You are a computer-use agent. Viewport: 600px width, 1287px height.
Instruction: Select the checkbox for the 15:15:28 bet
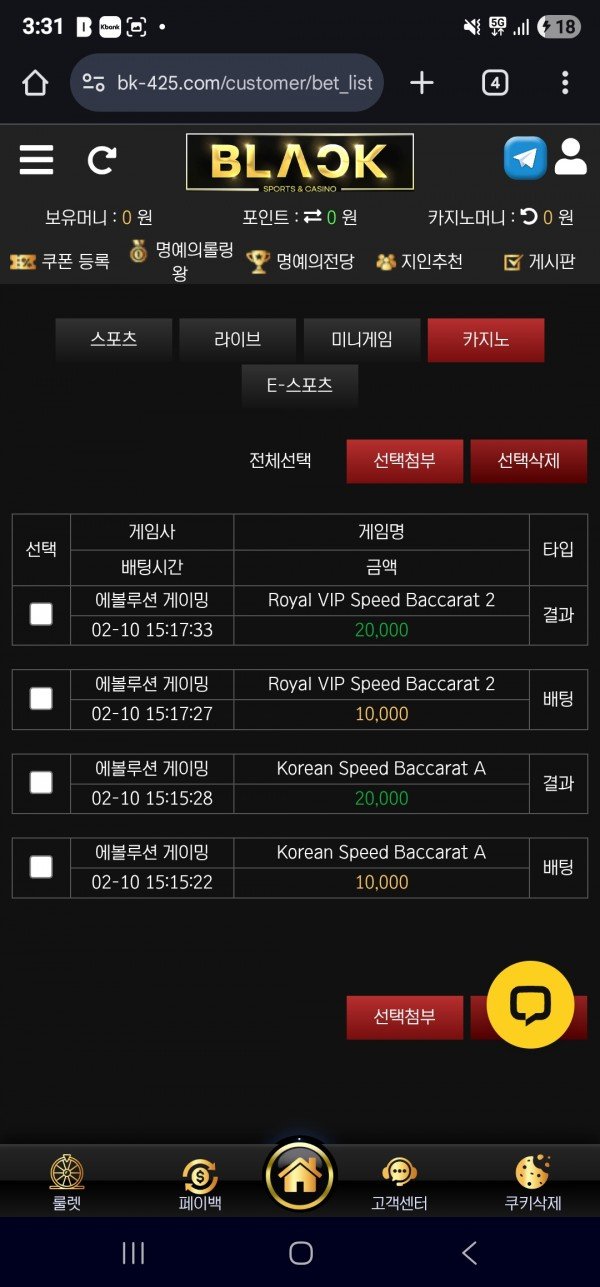click(41, 782)
